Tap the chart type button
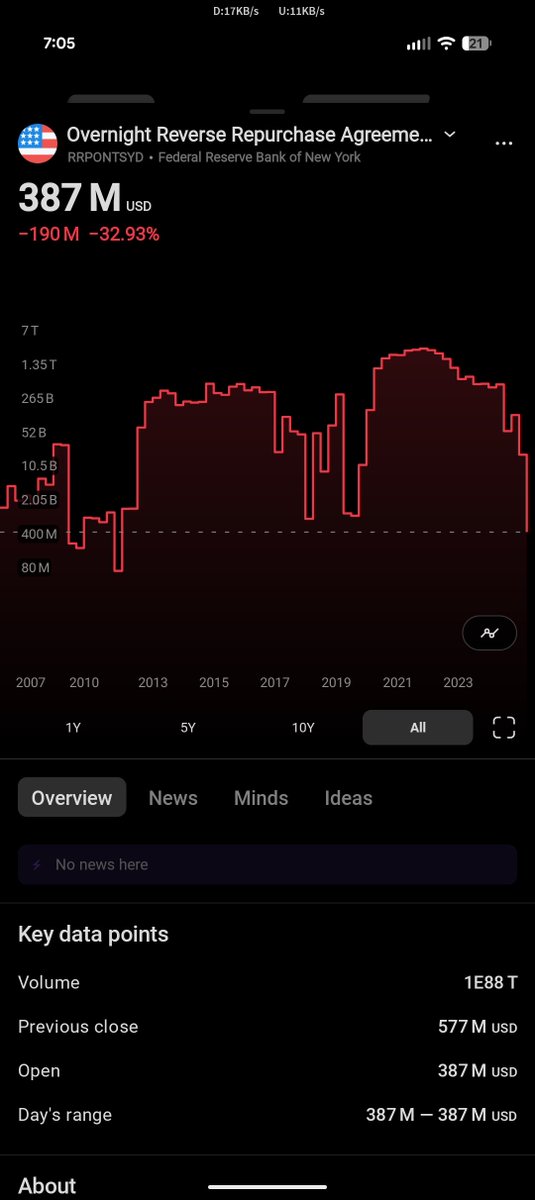The width and height of the screenshot is (535, 1200). click(x=489, y=633)
